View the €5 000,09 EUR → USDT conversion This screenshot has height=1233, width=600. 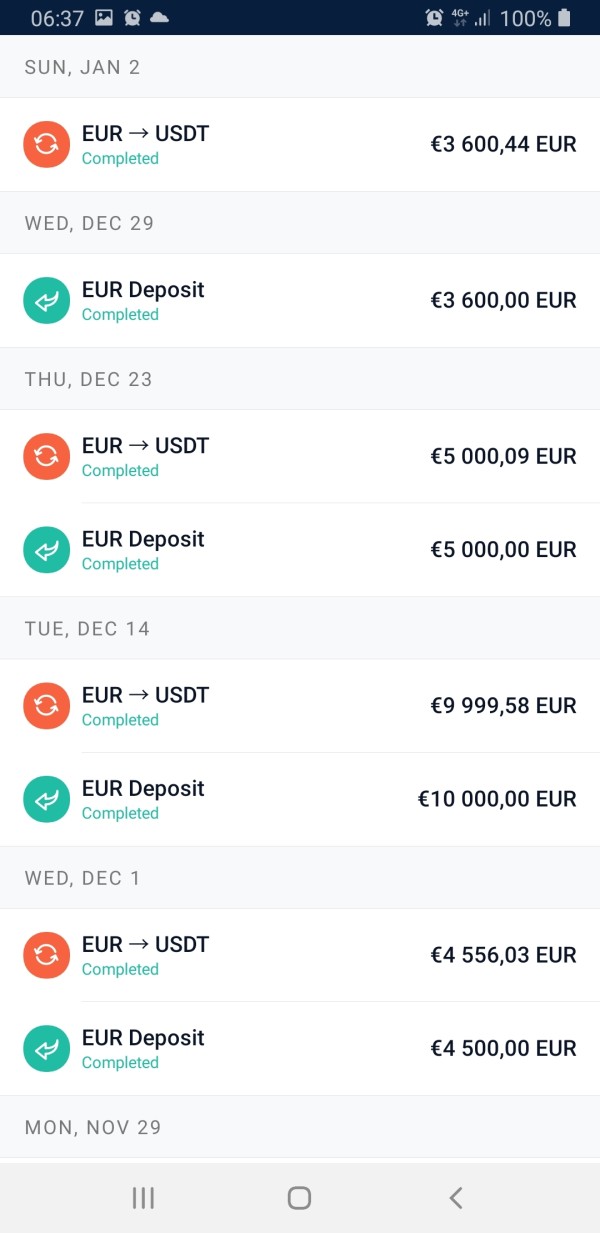pos(300,456)
